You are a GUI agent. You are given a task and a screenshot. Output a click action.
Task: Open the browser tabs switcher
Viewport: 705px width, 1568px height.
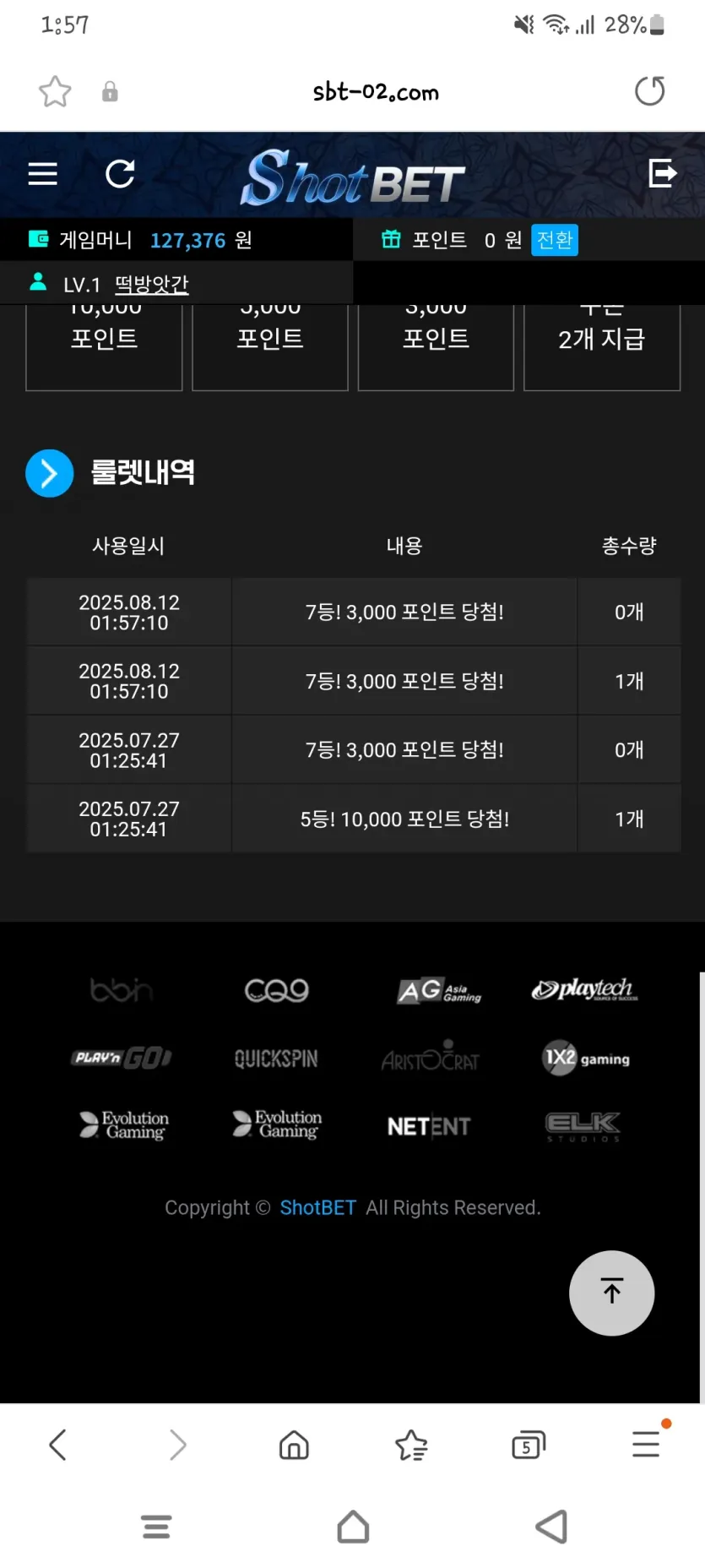(x=529, y=1445)
